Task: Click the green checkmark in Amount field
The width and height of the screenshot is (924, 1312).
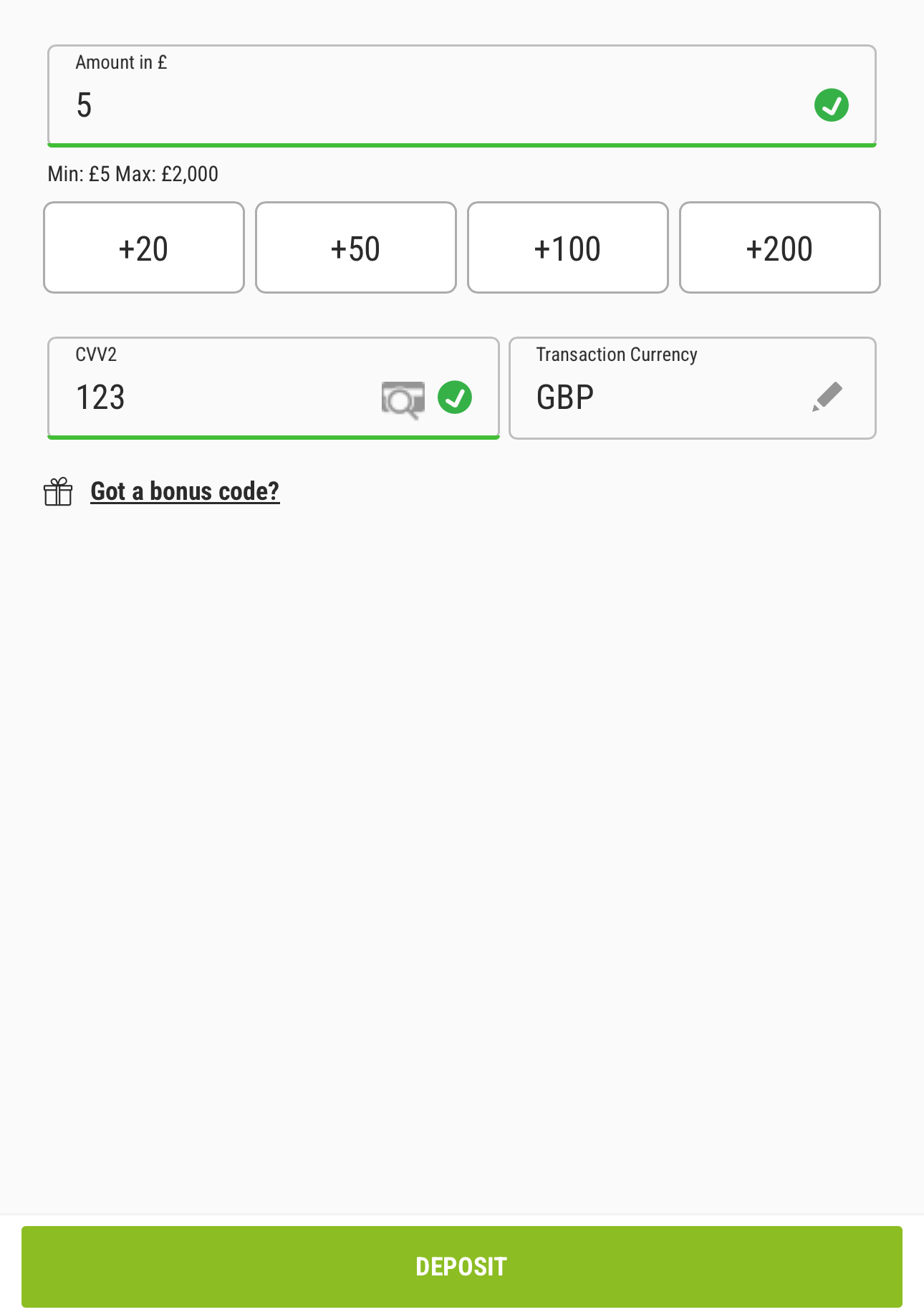Action: [x=830, y=105]
